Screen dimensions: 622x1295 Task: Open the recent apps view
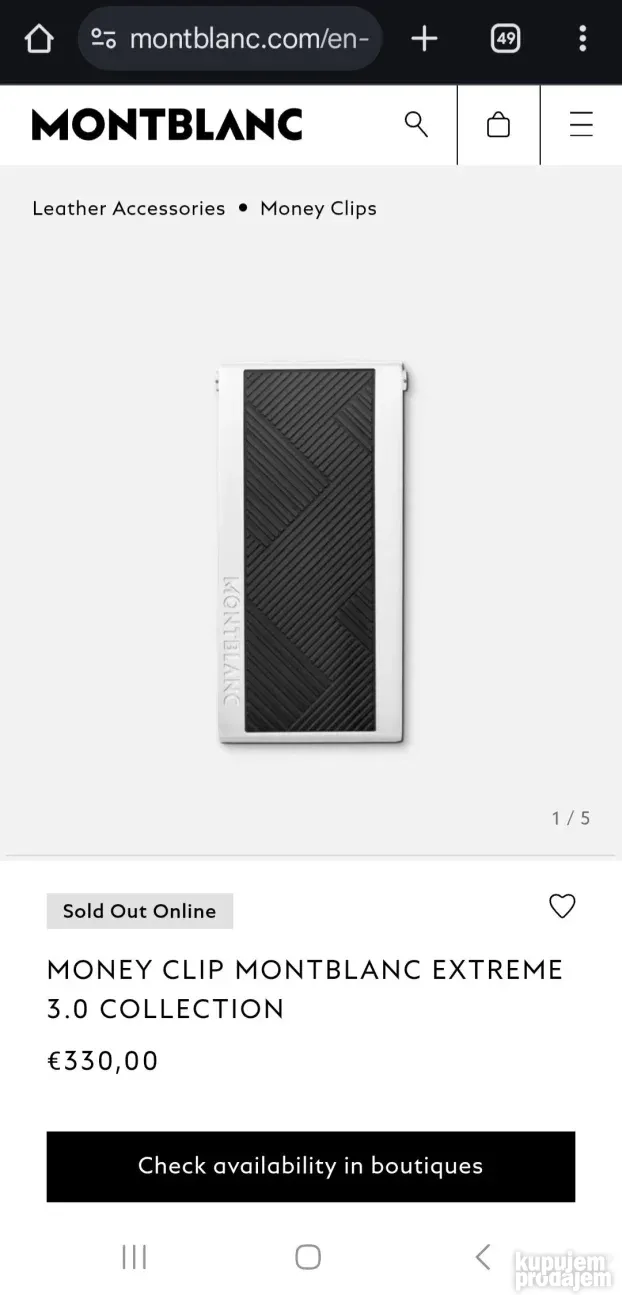click(x=134, y=1256)
